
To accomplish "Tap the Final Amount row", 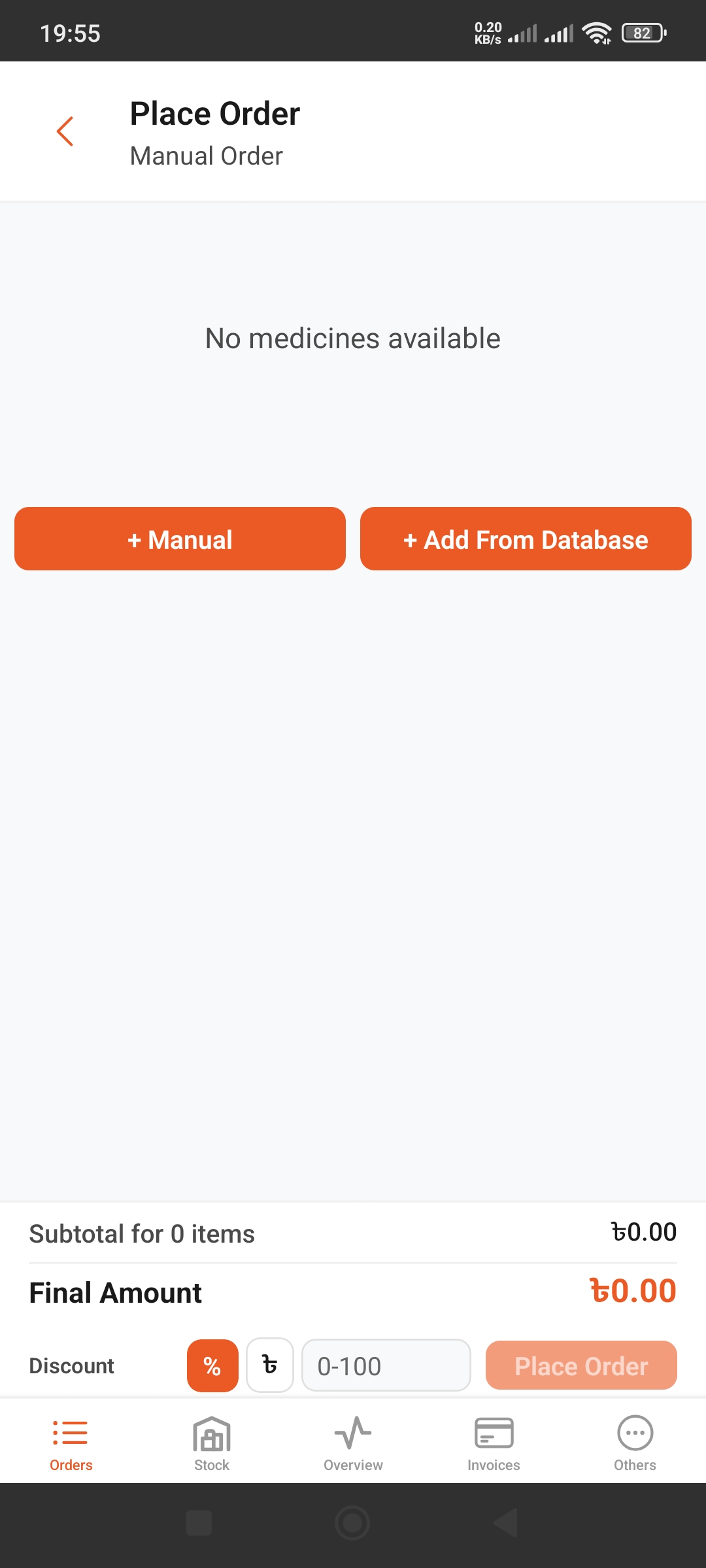I will (x=353, y=1291).
